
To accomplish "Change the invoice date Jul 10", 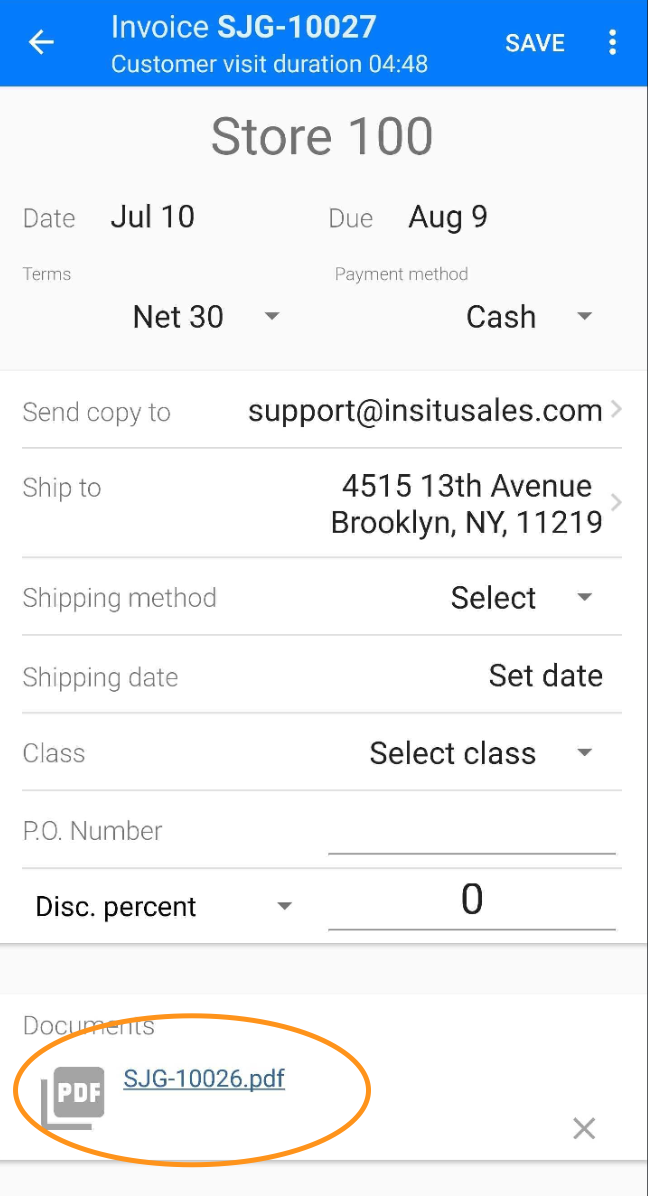I will coord(153,217).
